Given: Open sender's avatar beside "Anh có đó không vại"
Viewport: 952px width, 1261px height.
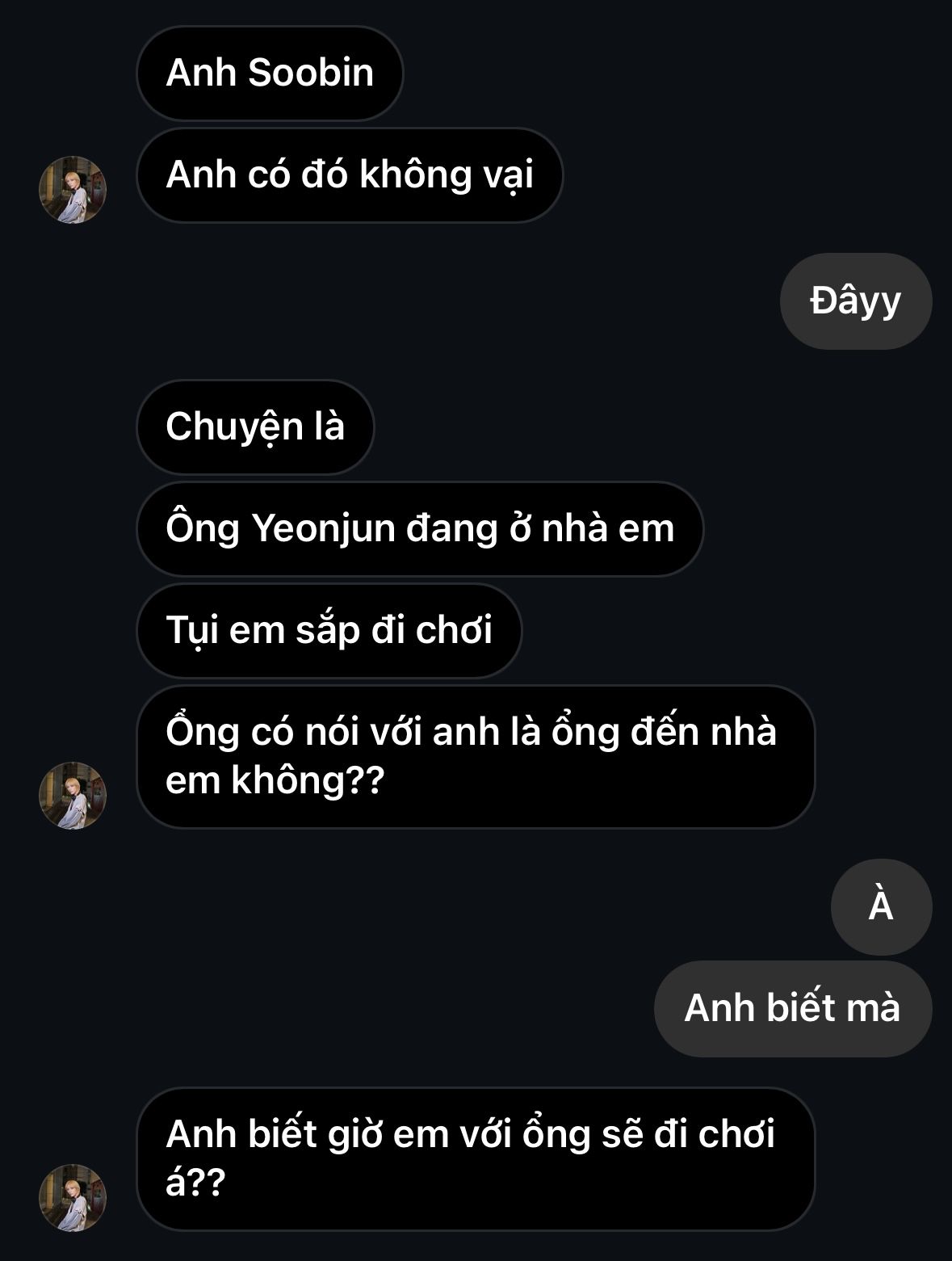Looking at the screenshot, I should point(73,190).
